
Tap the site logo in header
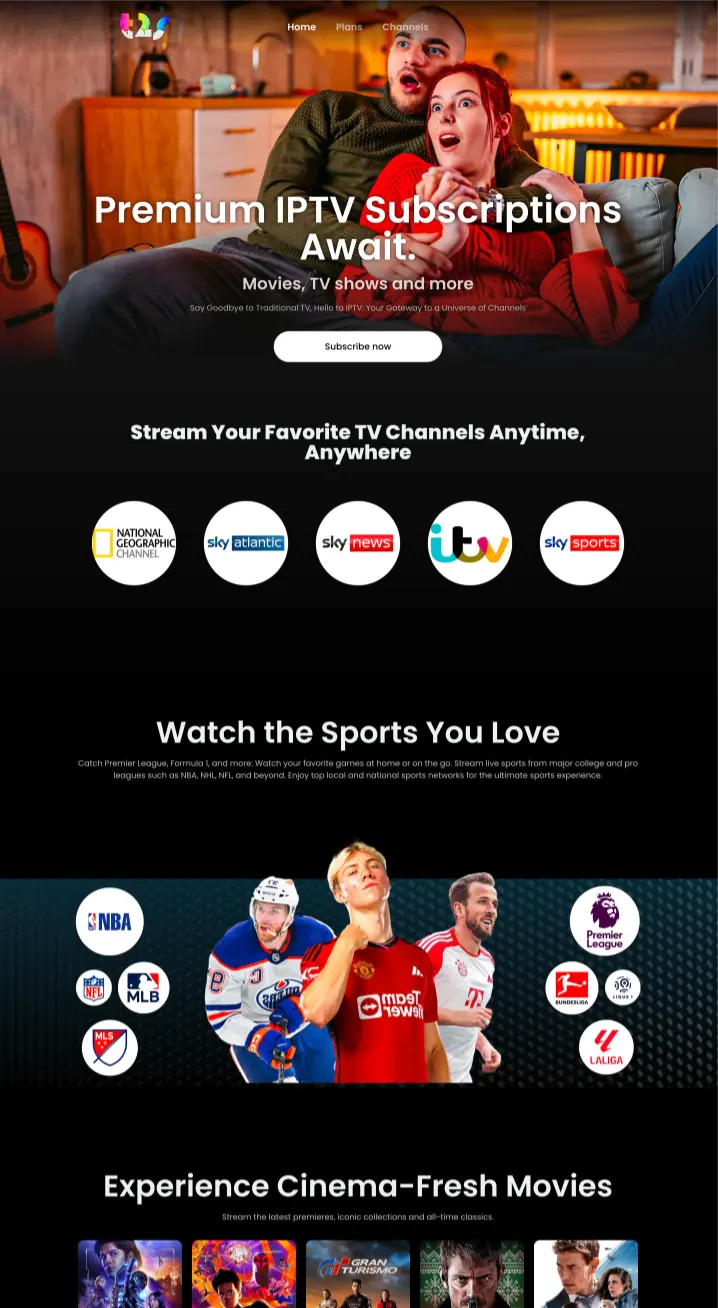click(x=144, y=26)
